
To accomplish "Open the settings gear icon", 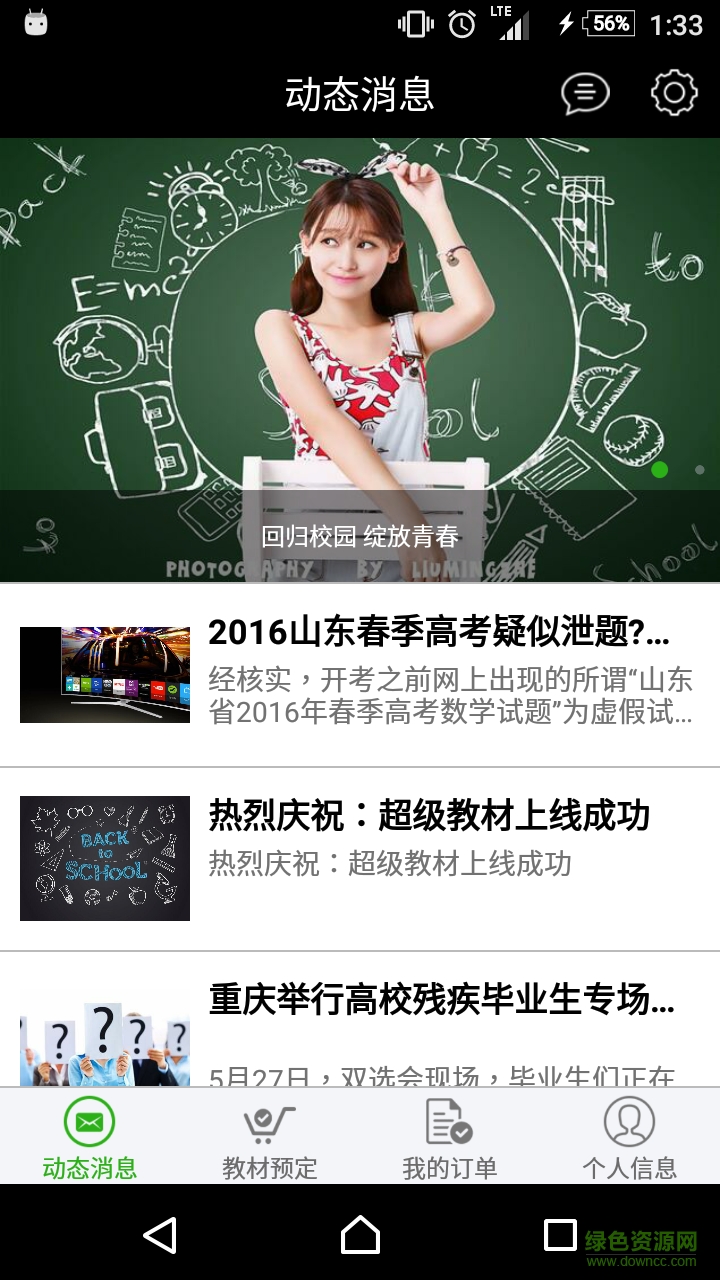I will 674,94.
